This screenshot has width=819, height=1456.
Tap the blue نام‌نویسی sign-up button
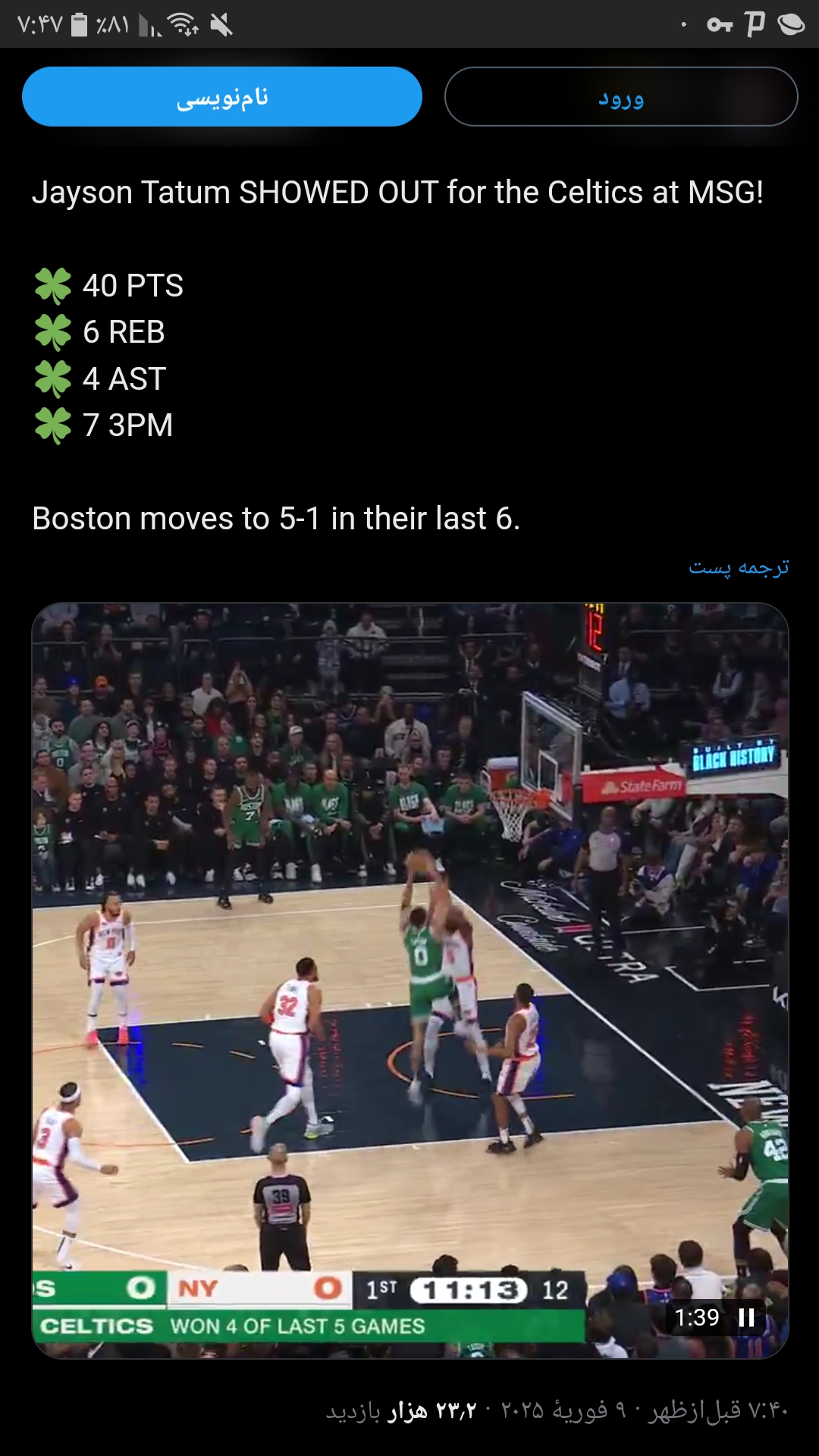222,97
